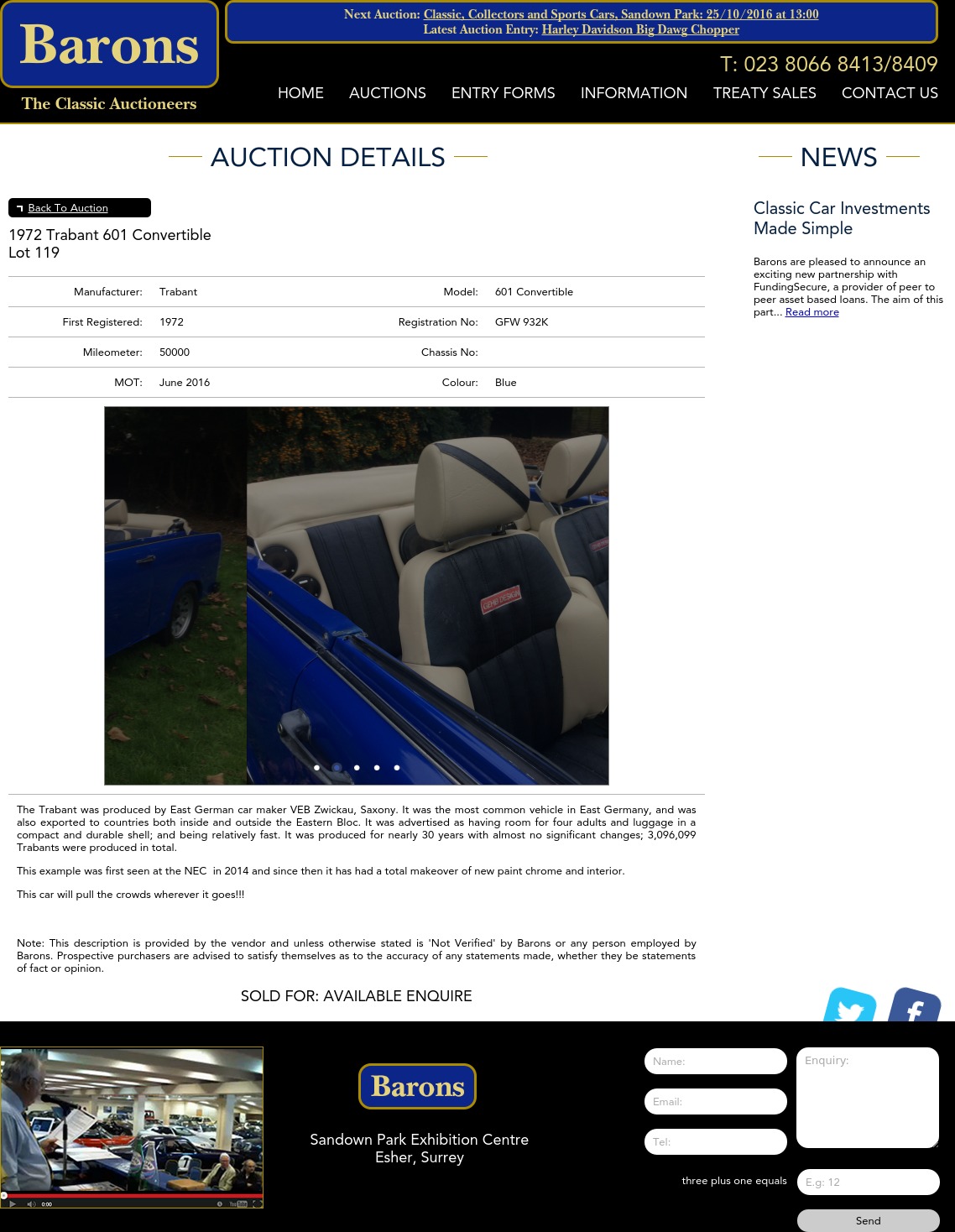955x1232 pixels.
Task: Open Barons Facebook page
Action: tap(914, 1007)
